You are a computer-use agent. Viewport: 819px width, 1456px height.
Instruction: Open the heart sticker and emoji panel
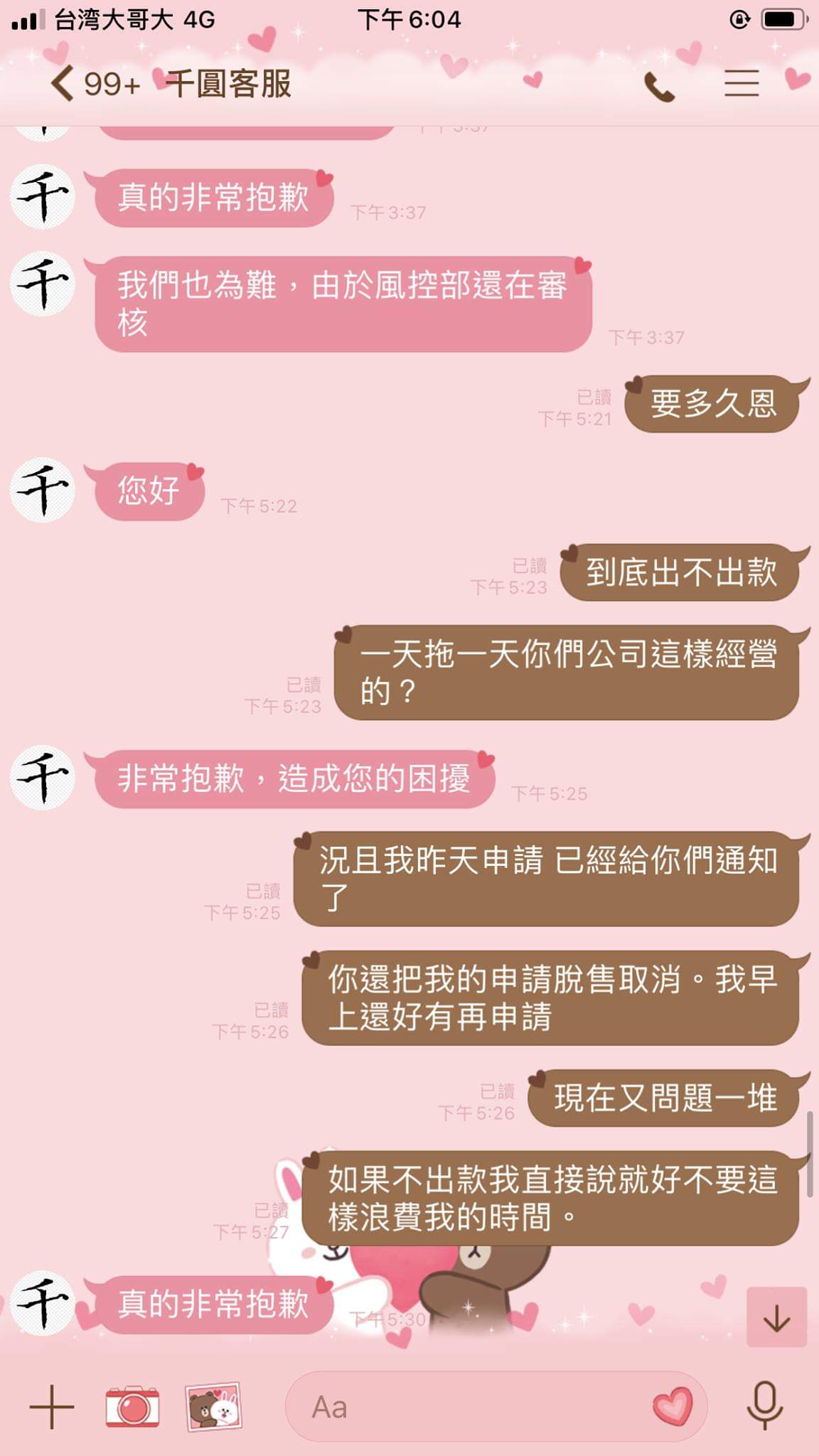point(672,1406)
